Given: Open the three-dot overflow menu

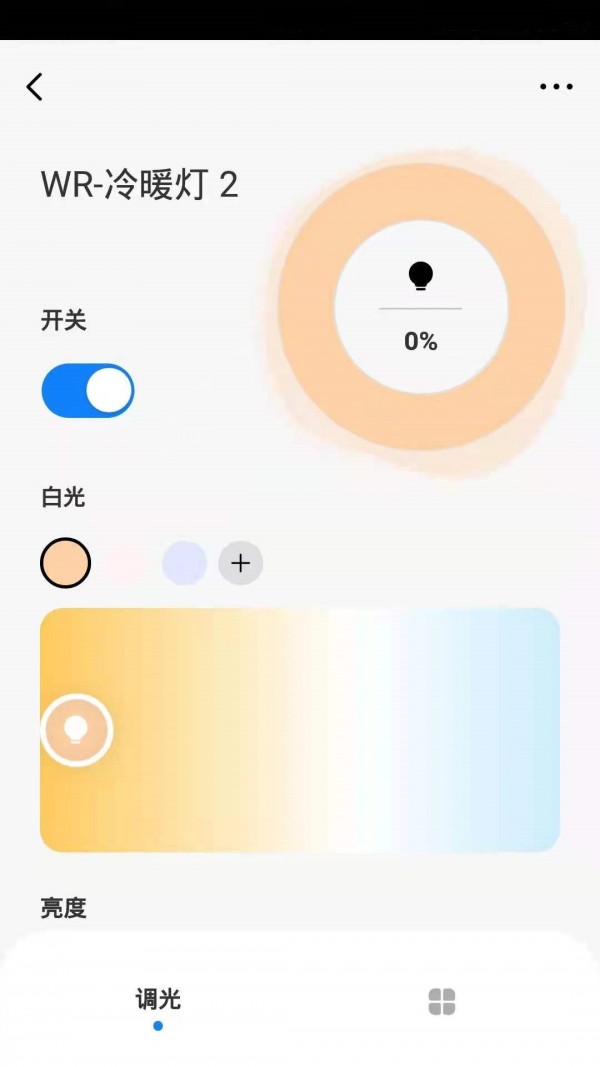Looking at the screenshot, I should pos(556,87).
